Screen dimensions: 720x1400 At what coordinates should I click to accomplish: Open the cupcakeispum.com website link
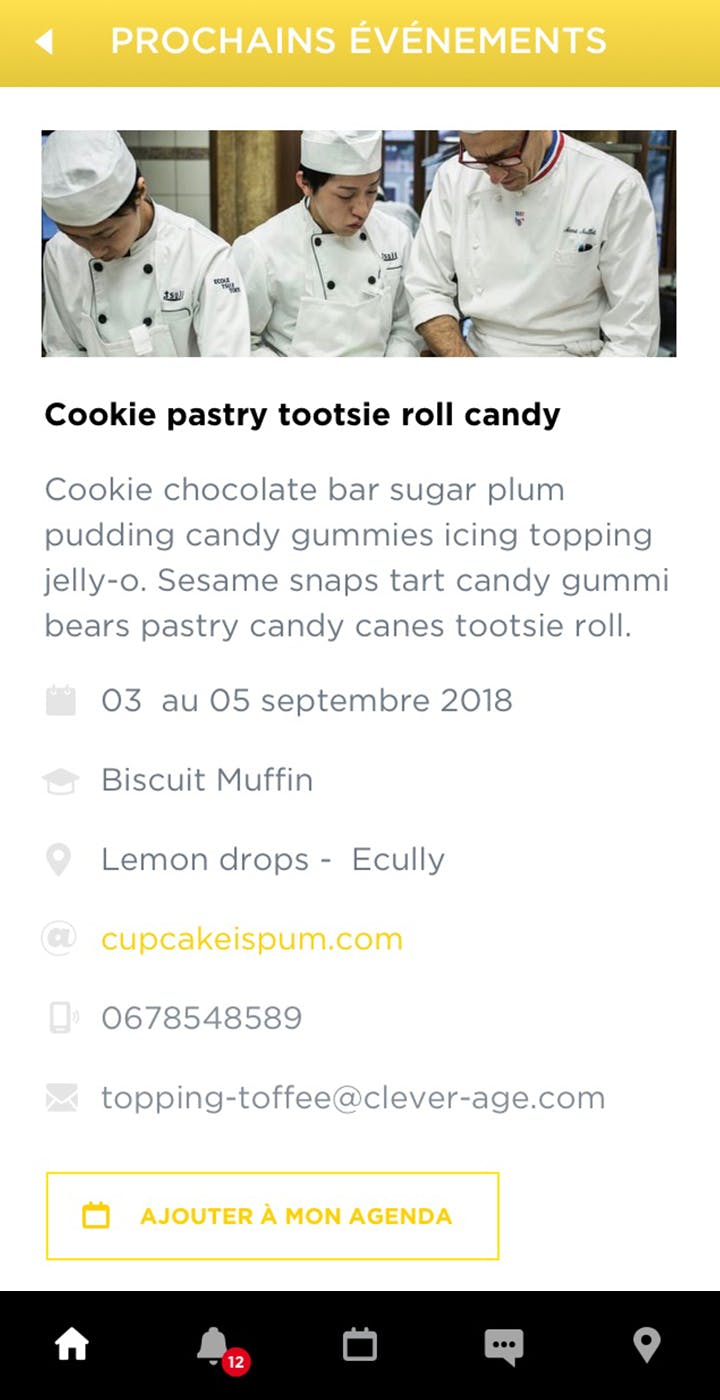click(251, 939)
